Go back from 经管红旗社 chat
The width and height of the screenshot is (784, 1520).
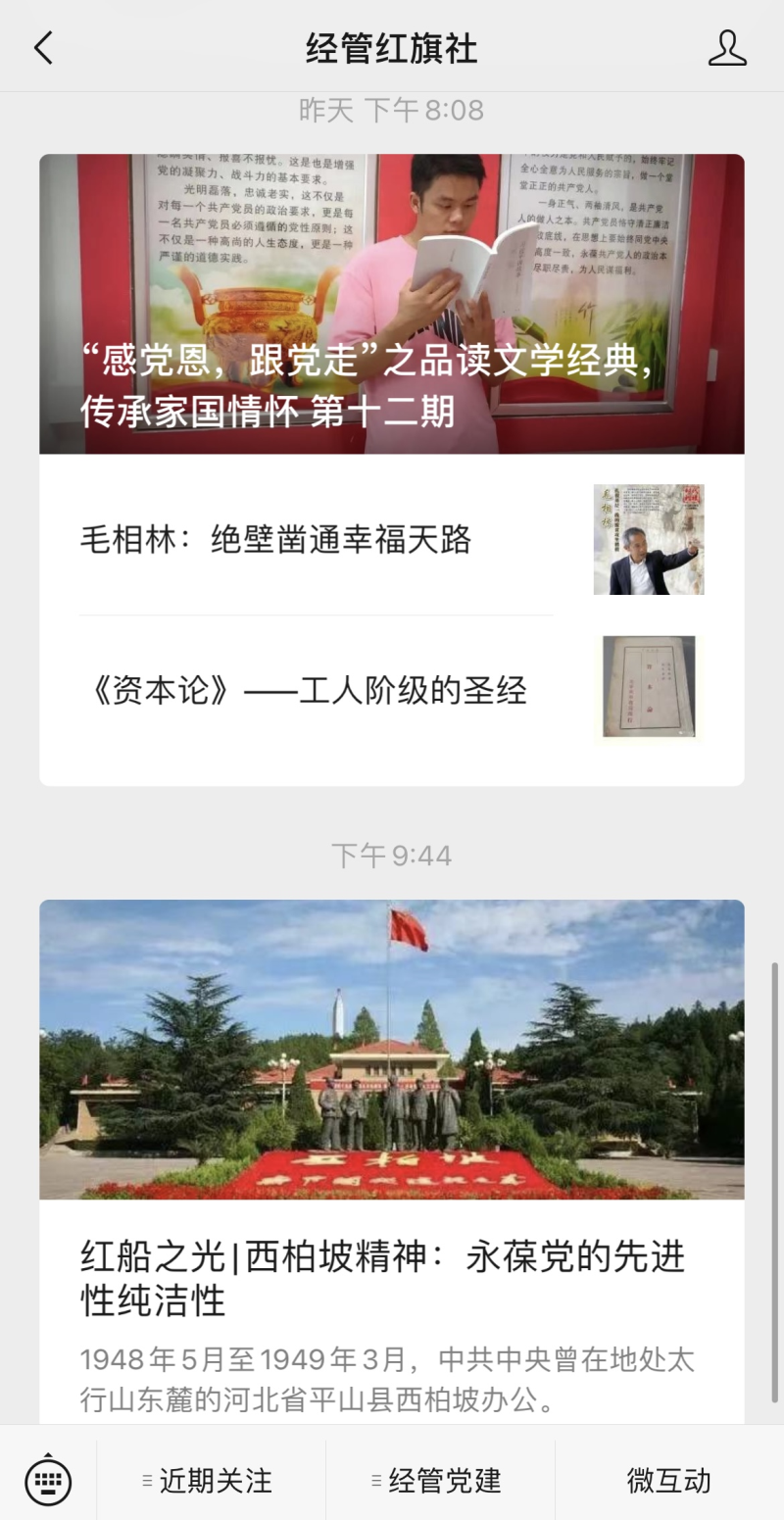(43, 48)
